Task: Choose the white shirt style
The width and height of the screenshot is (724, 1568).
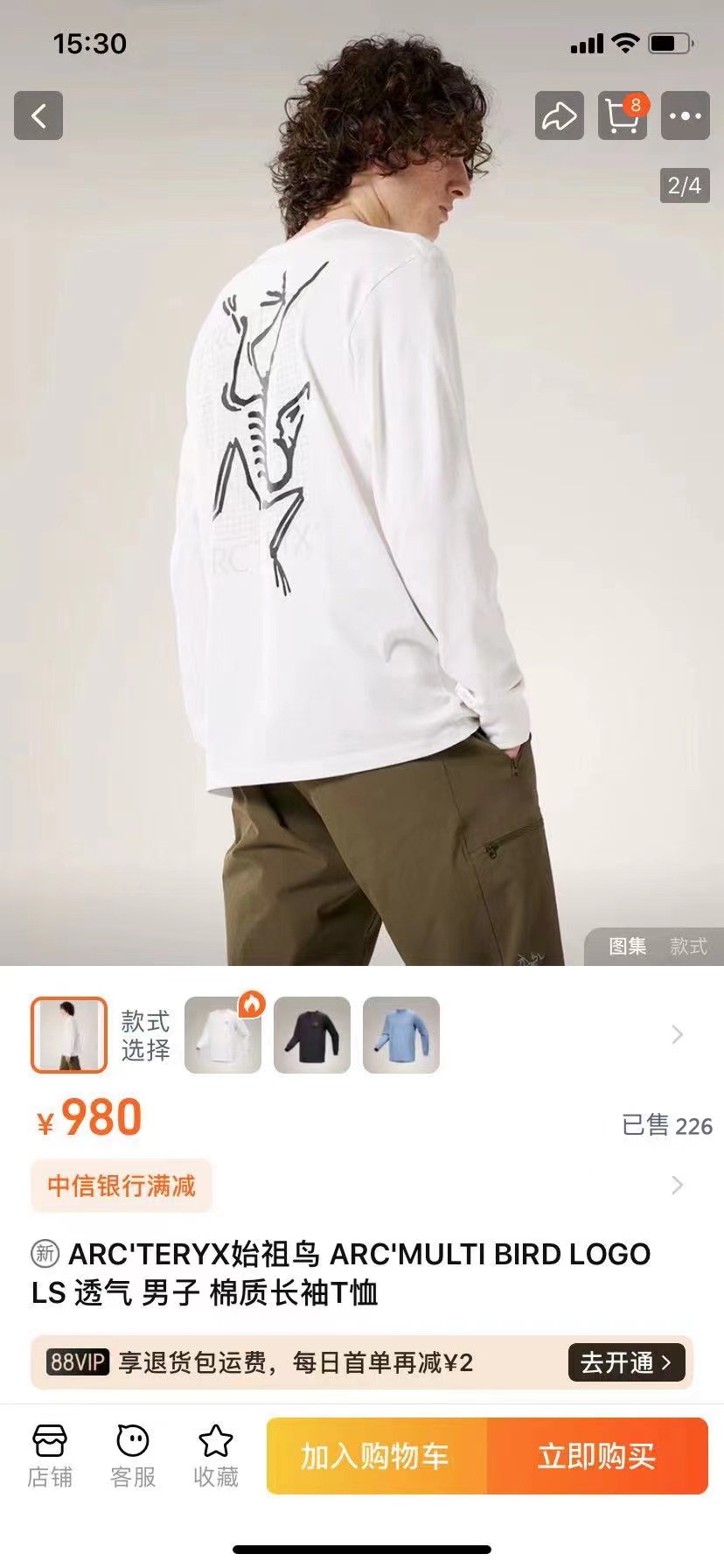Action: [223, 1035]
